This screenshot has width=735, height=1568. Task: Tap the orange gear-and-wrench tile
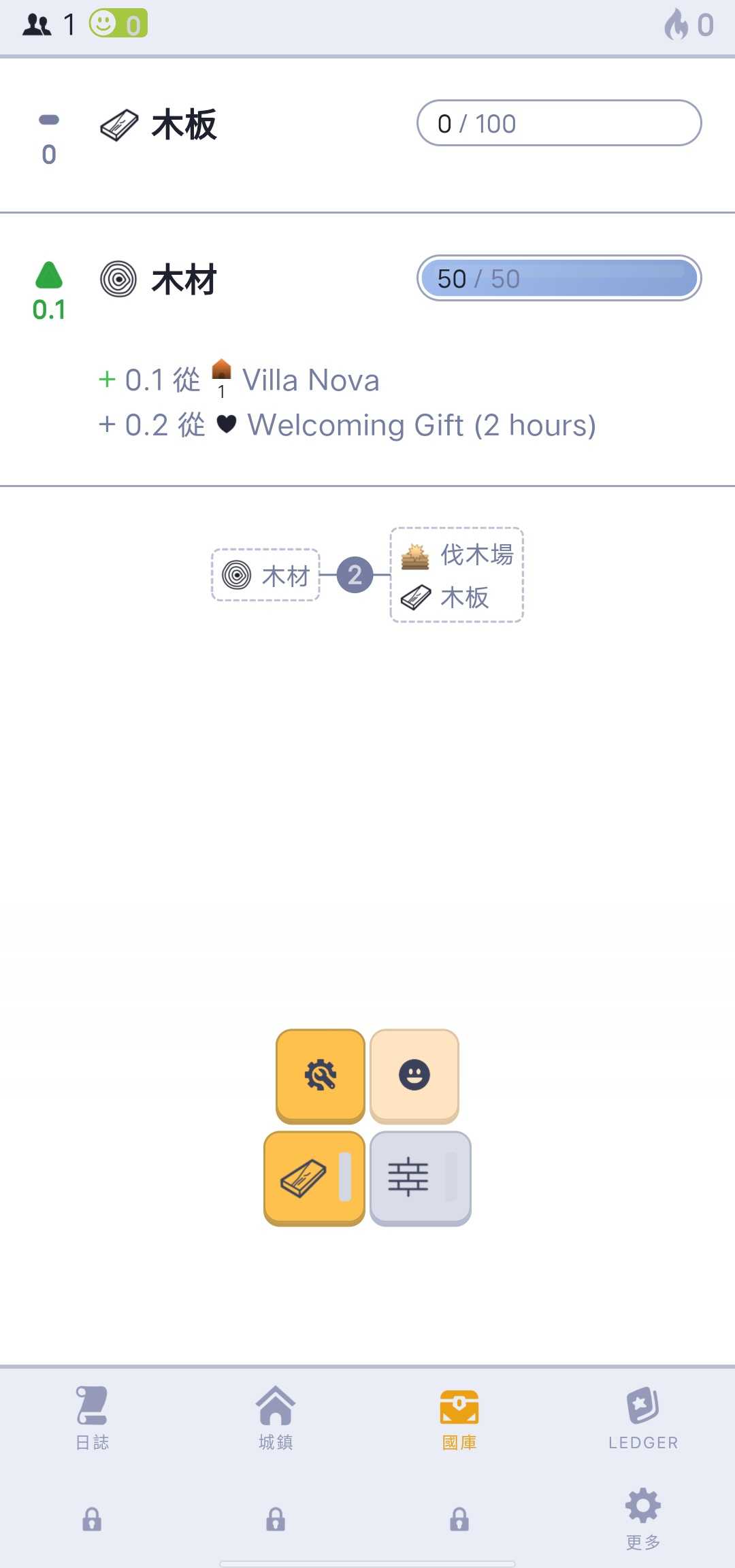tap(321, 1075)
